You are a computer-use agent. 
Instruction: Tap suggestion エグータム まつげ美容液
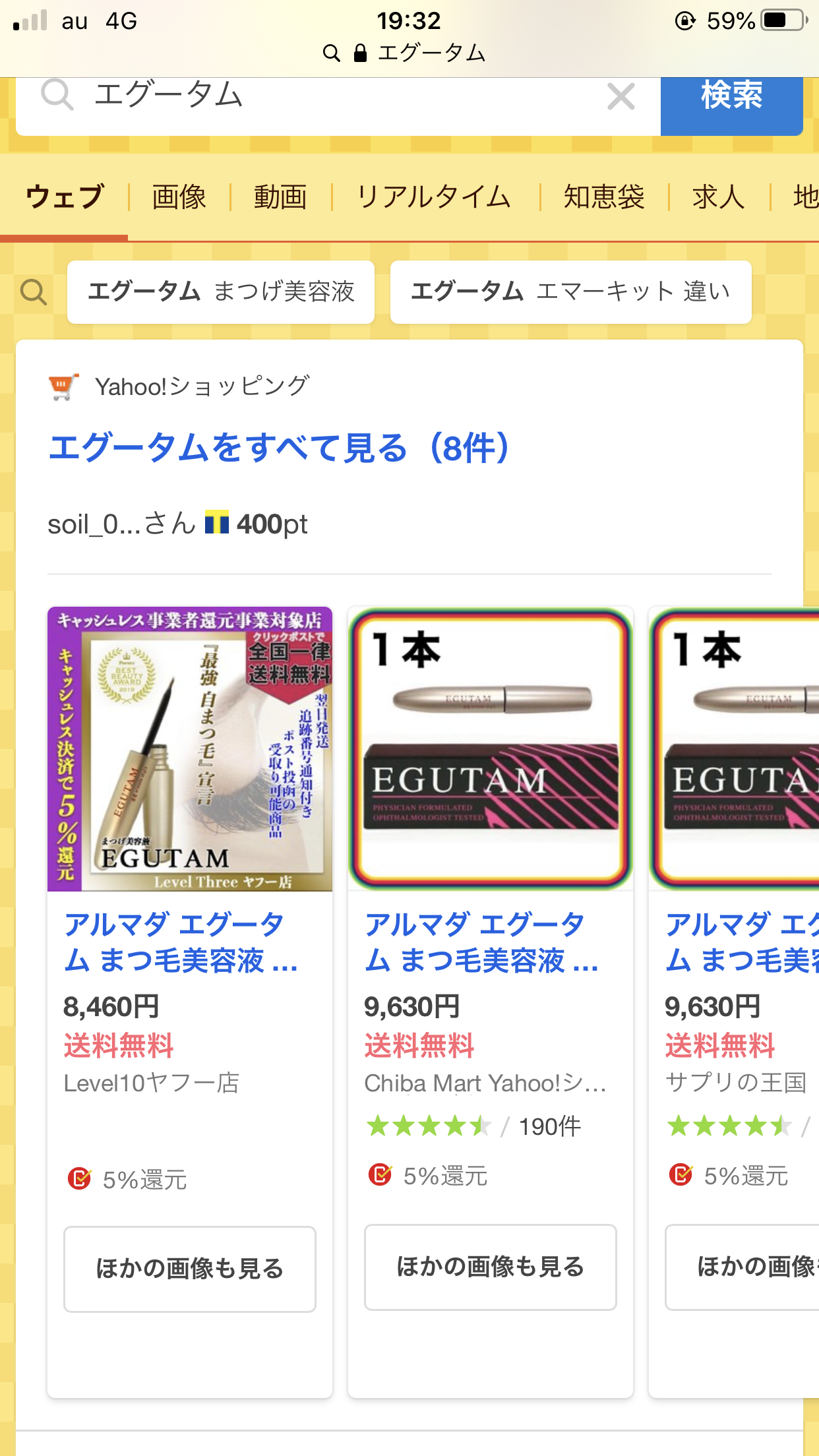(221, 291)
